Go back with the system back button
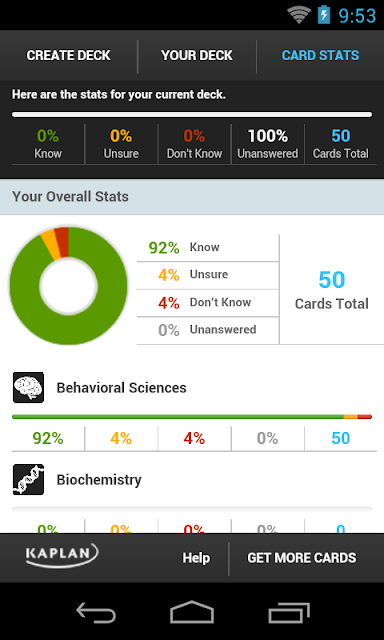 click(x=96, y=613)
